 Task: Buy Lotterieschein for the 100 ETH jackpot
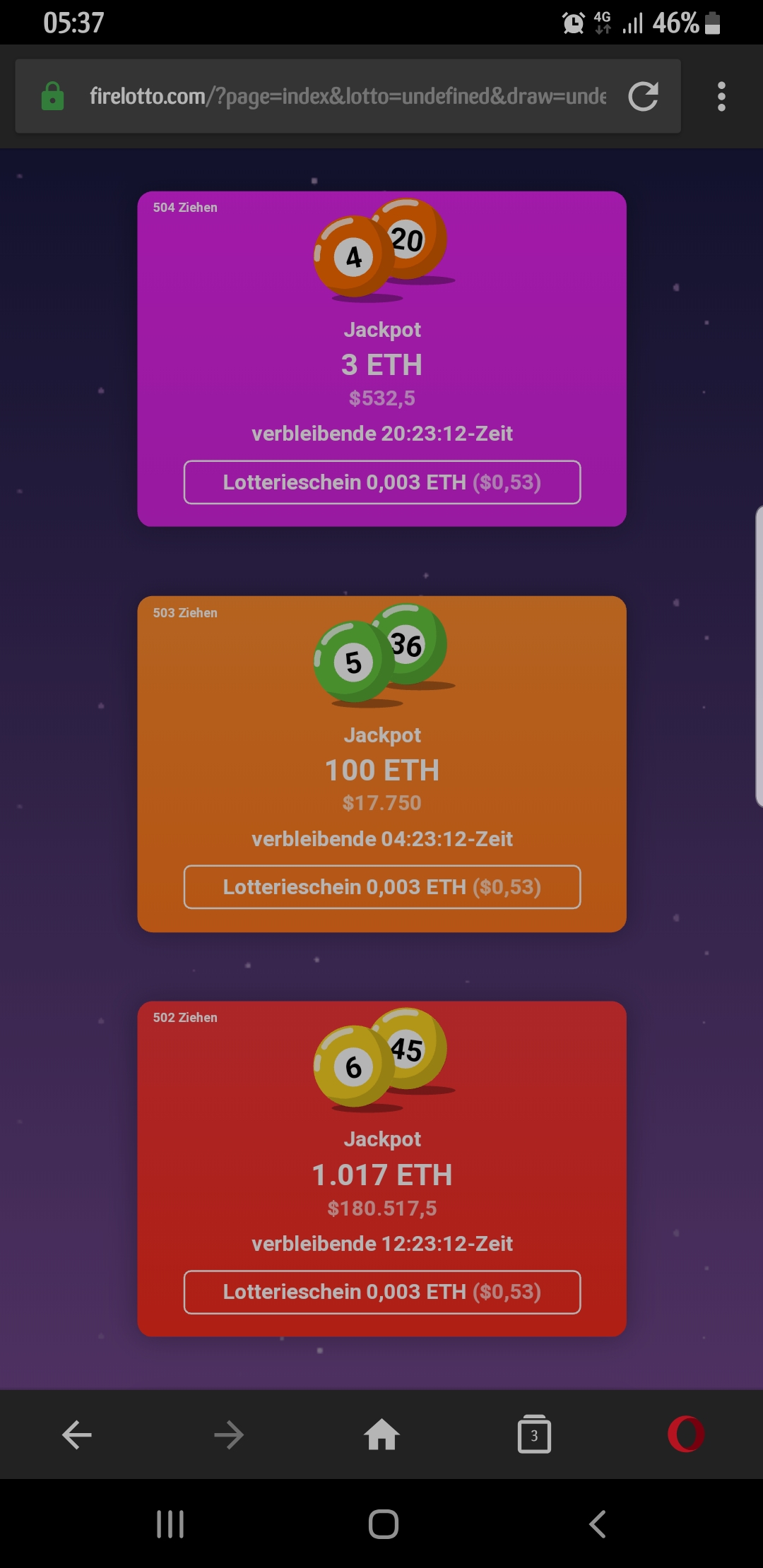tap(382, 887)
